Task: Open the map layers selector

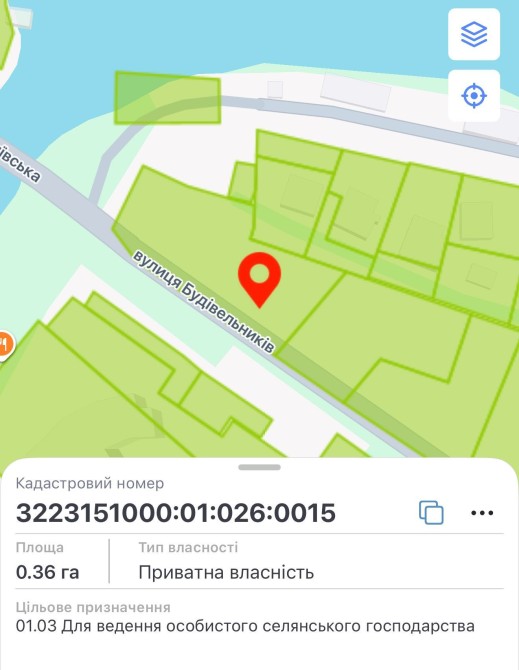Action: point(474,34)
